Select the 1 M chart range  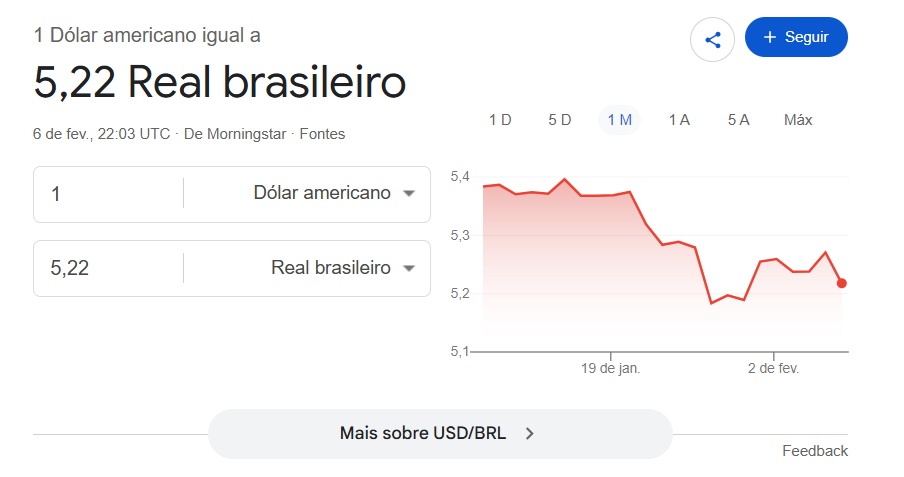pos(619,120)
